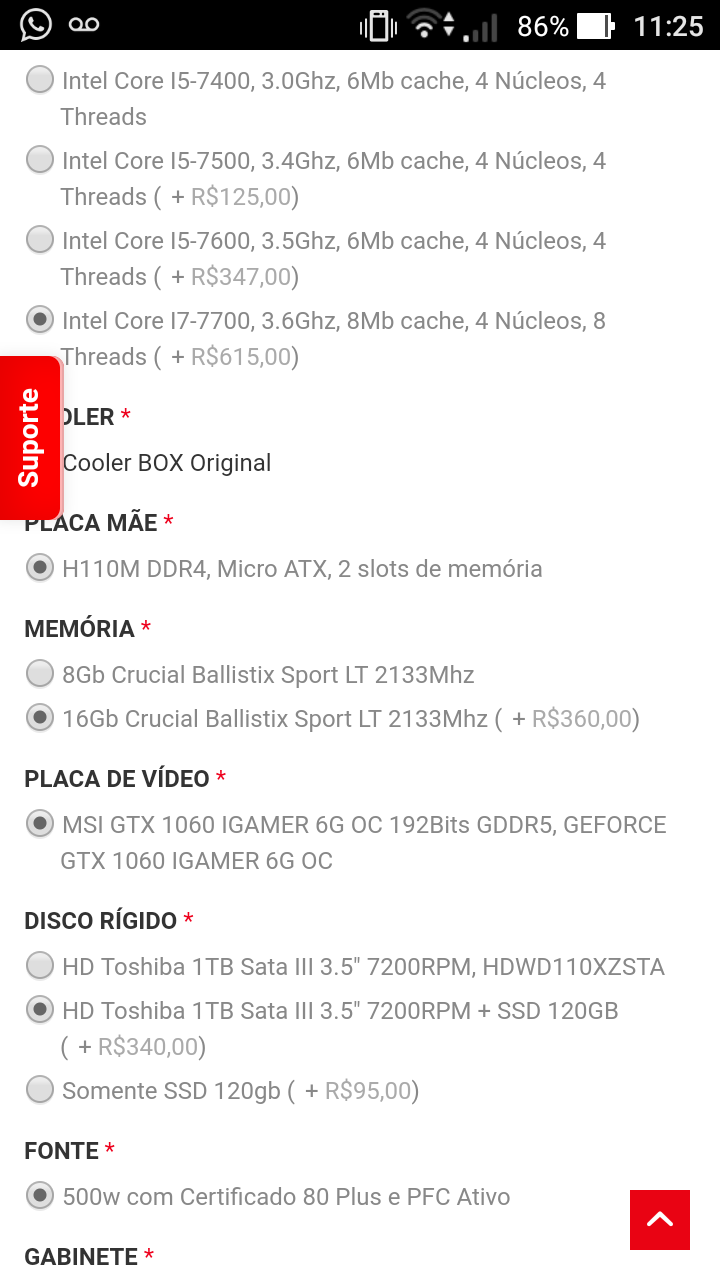Choose the Intel Core I5-7500 option

[40, 159]
